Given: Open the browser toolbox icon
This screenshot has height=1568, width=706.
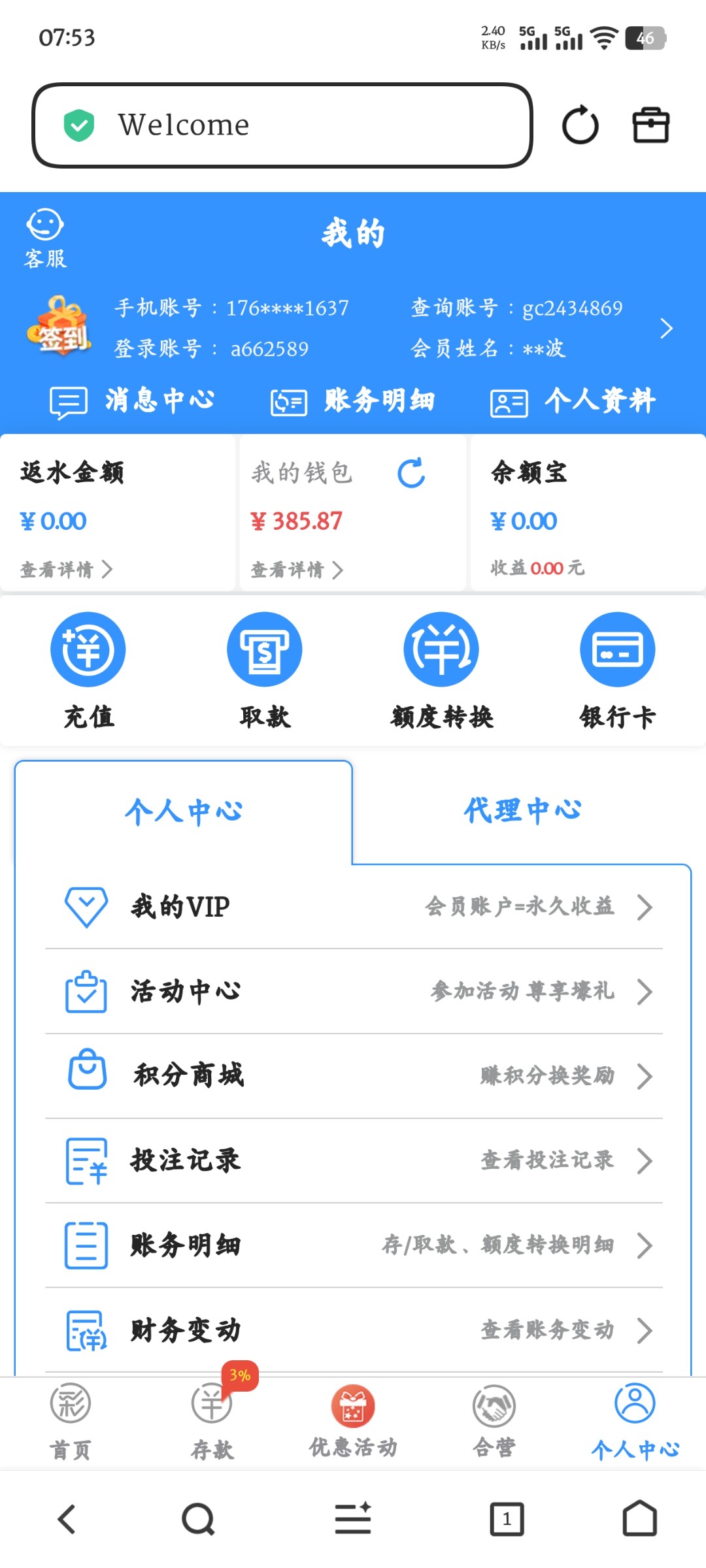Looking at the screenshot, I should tap(650, 125).
